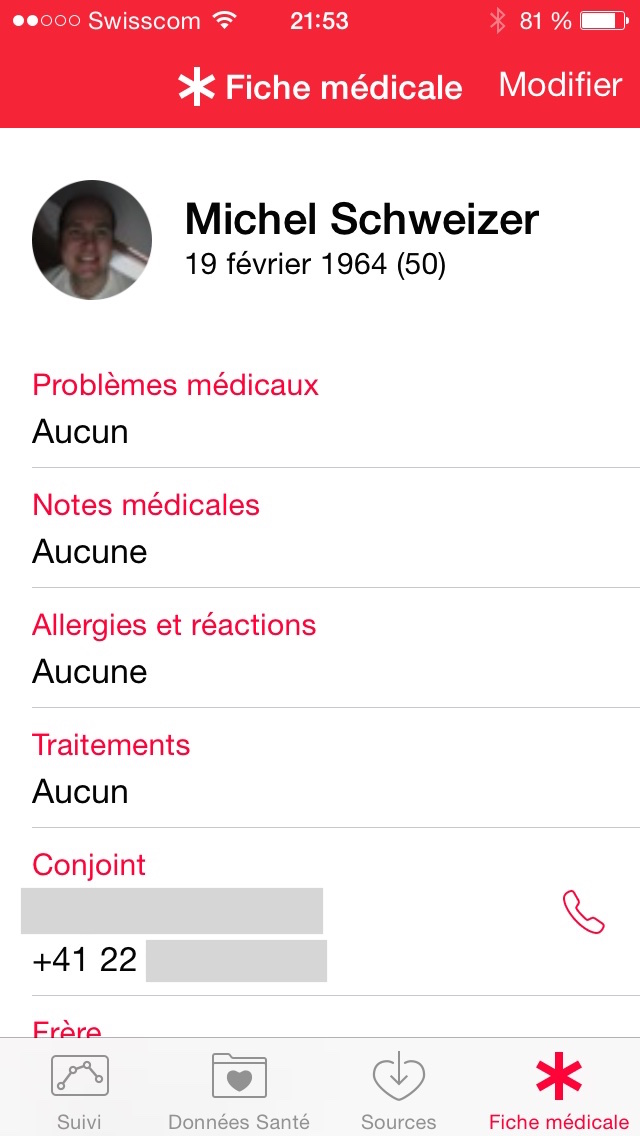
Task: Call the Conjoint emergency contact
Action: (x=584, y=912)
